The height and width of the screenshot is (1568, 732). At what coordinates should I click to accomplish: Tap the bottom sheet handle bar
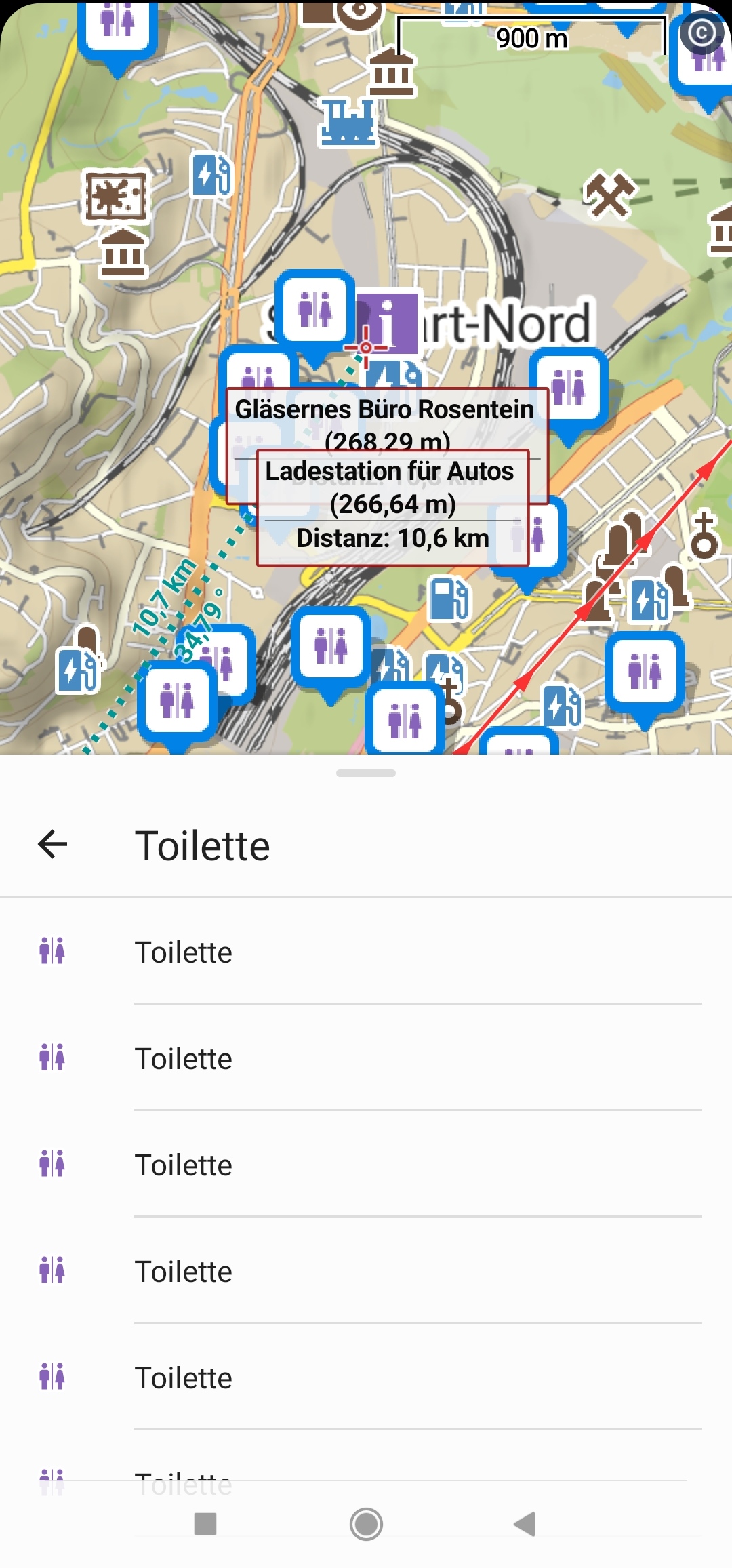[x=366, y=773]
